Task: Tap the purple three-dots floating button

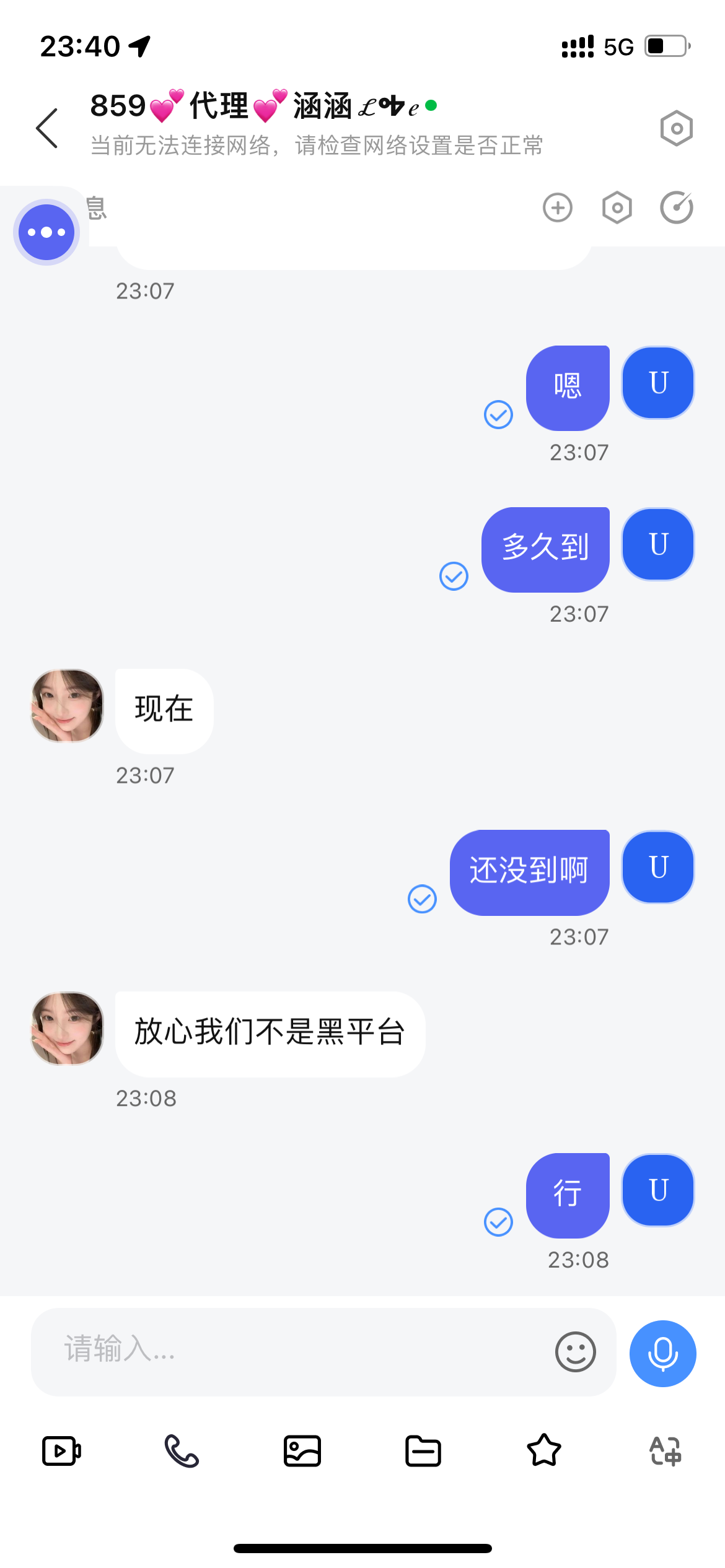Action: (46, 232)
